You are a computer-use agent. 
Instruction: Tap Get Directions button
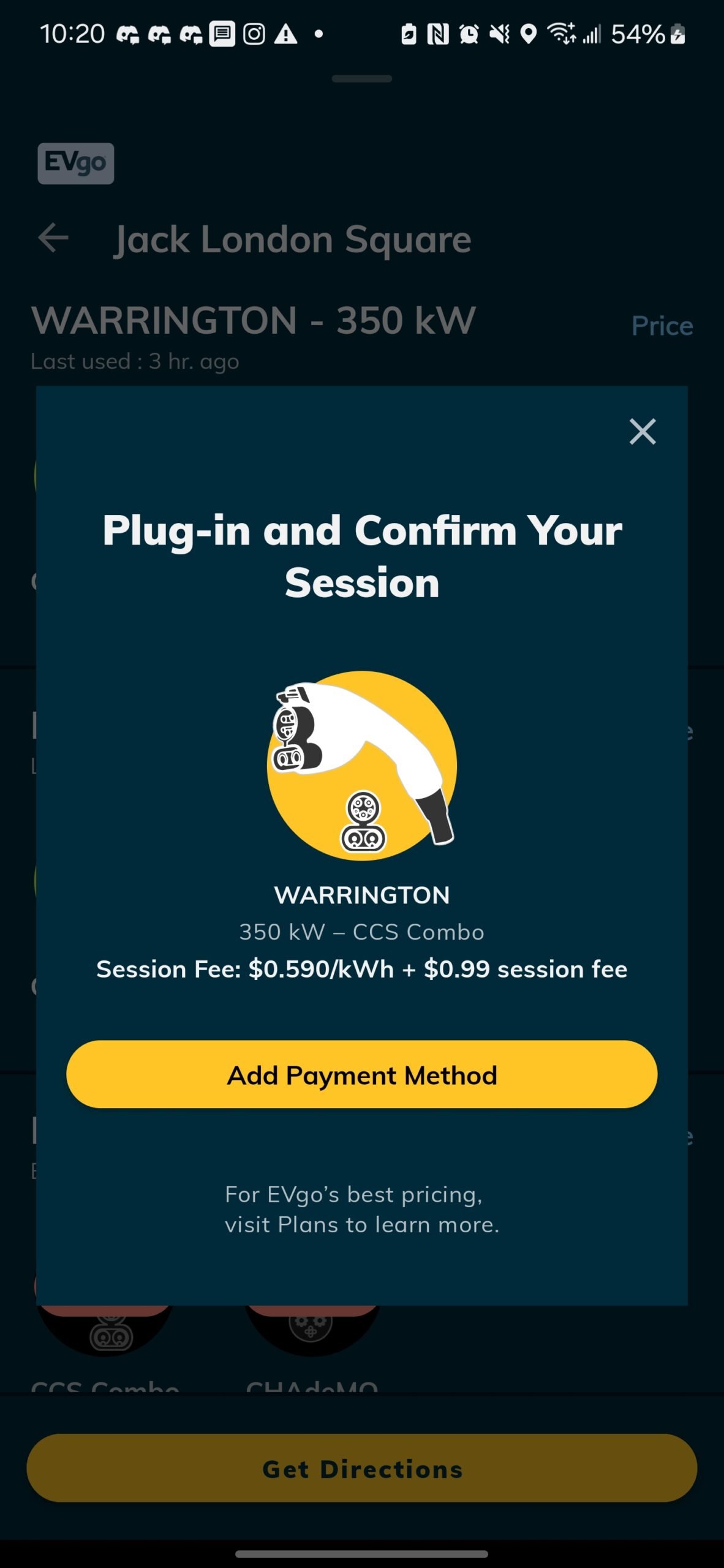pyautogui.click(x=361, y=1468)
